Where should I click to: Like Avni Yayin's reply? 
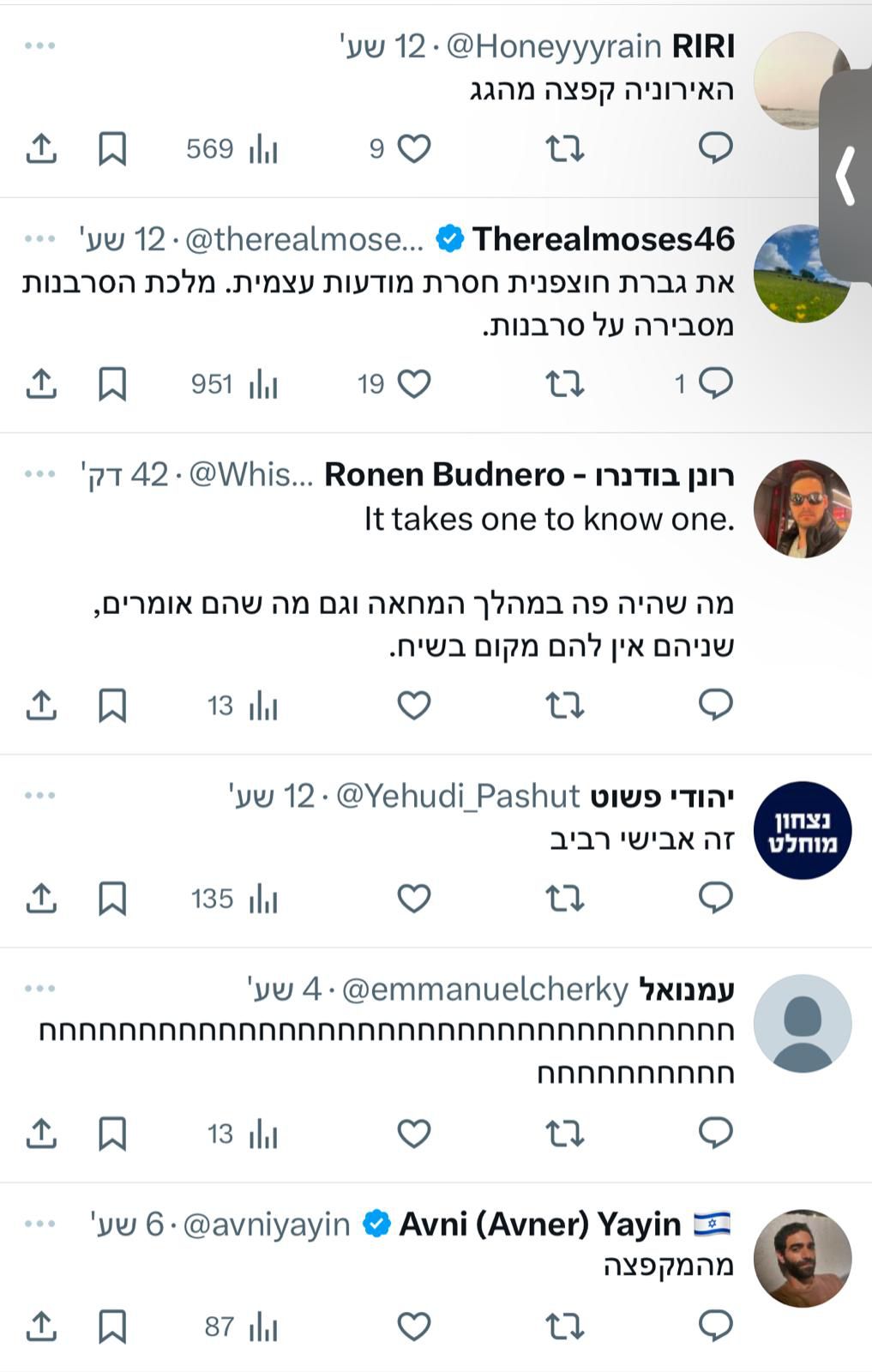tap(413, 1327)
